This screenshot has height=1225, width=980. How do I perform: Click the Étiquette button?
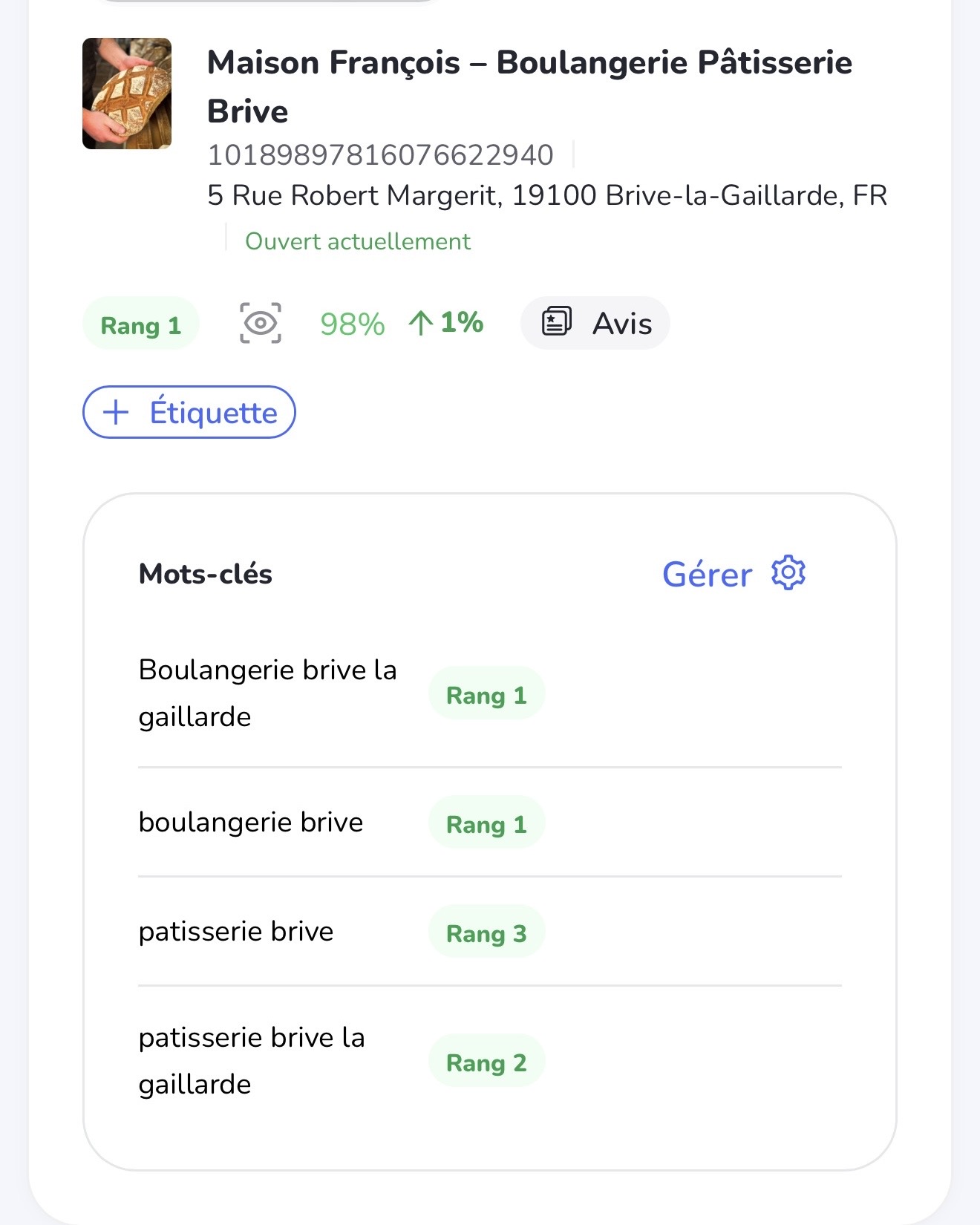188,412
